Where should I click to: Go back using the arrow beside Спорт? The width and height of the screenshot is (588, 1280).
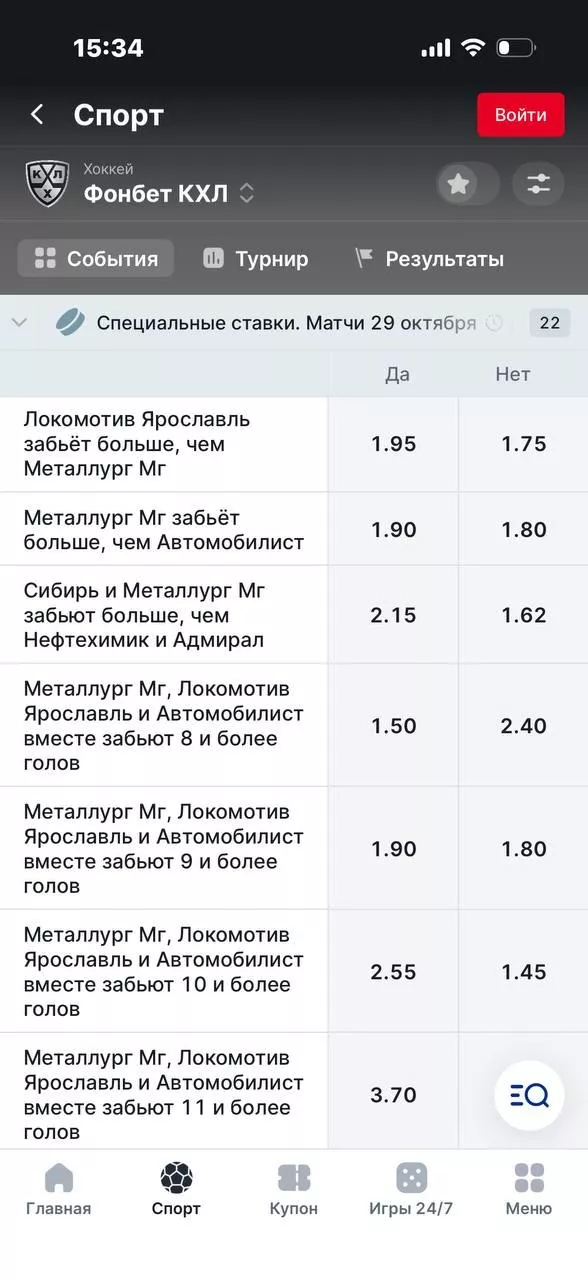tap(37, 115)
